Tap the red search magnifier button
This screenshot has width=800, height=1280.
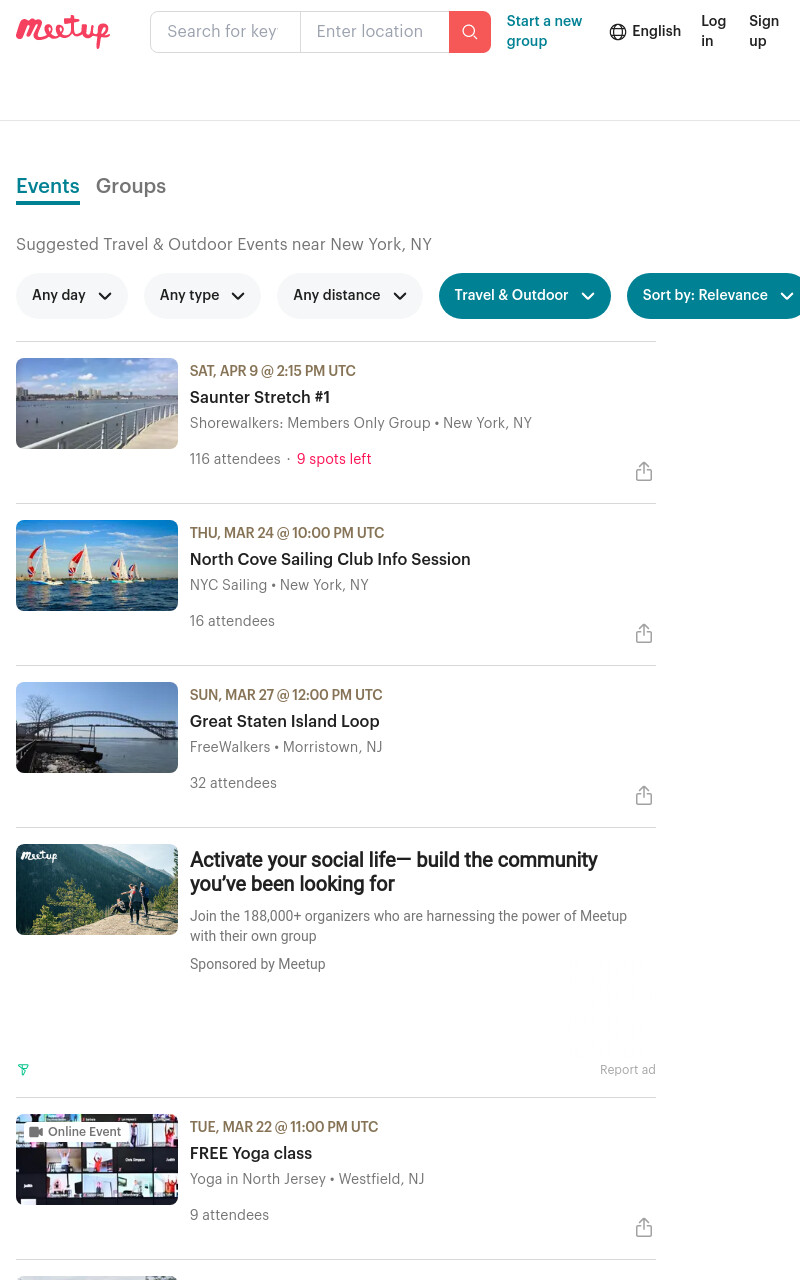[470, 32]
